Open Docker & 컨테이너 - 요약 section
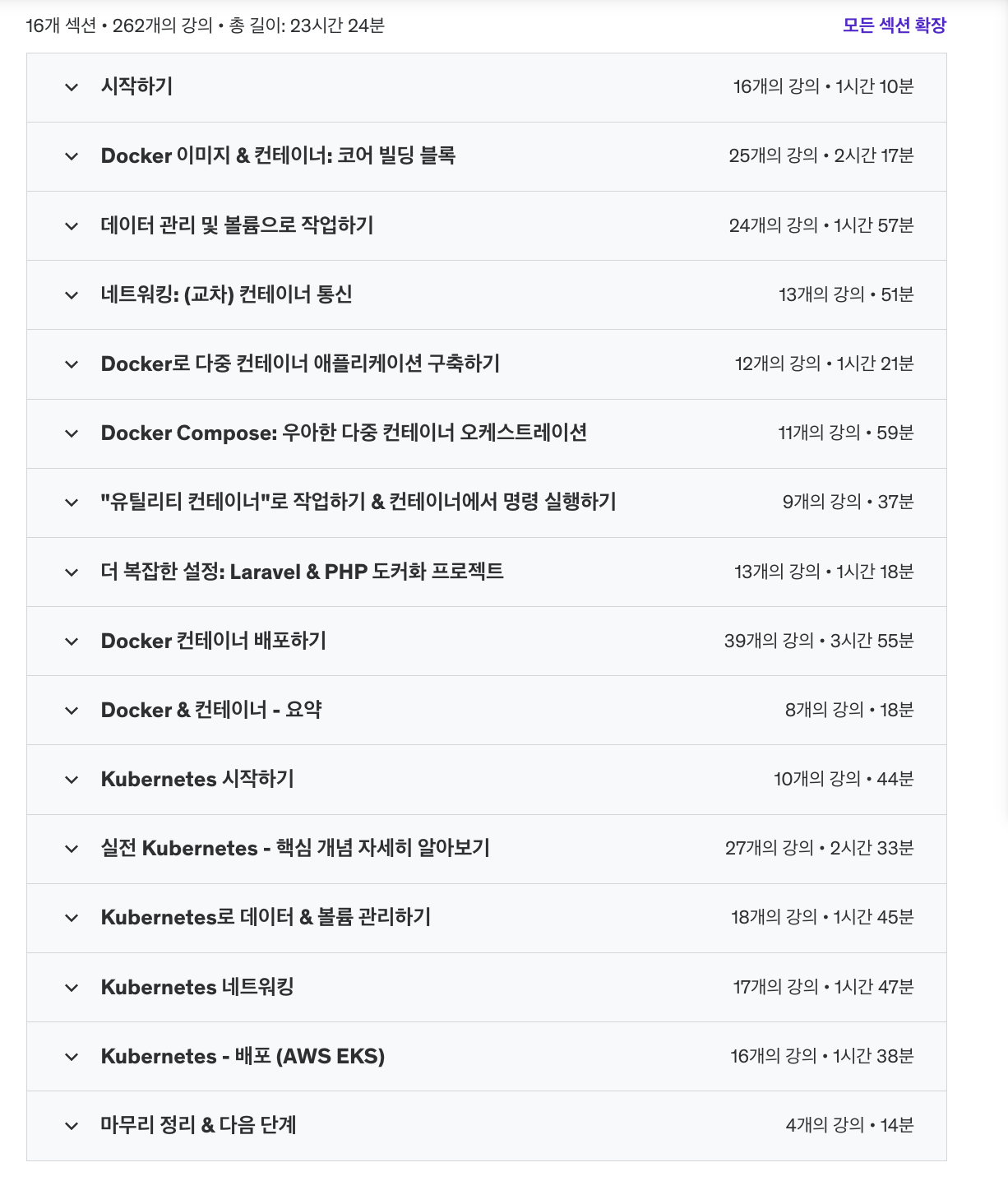The image size is (1008, 1181). coord(210,710)
